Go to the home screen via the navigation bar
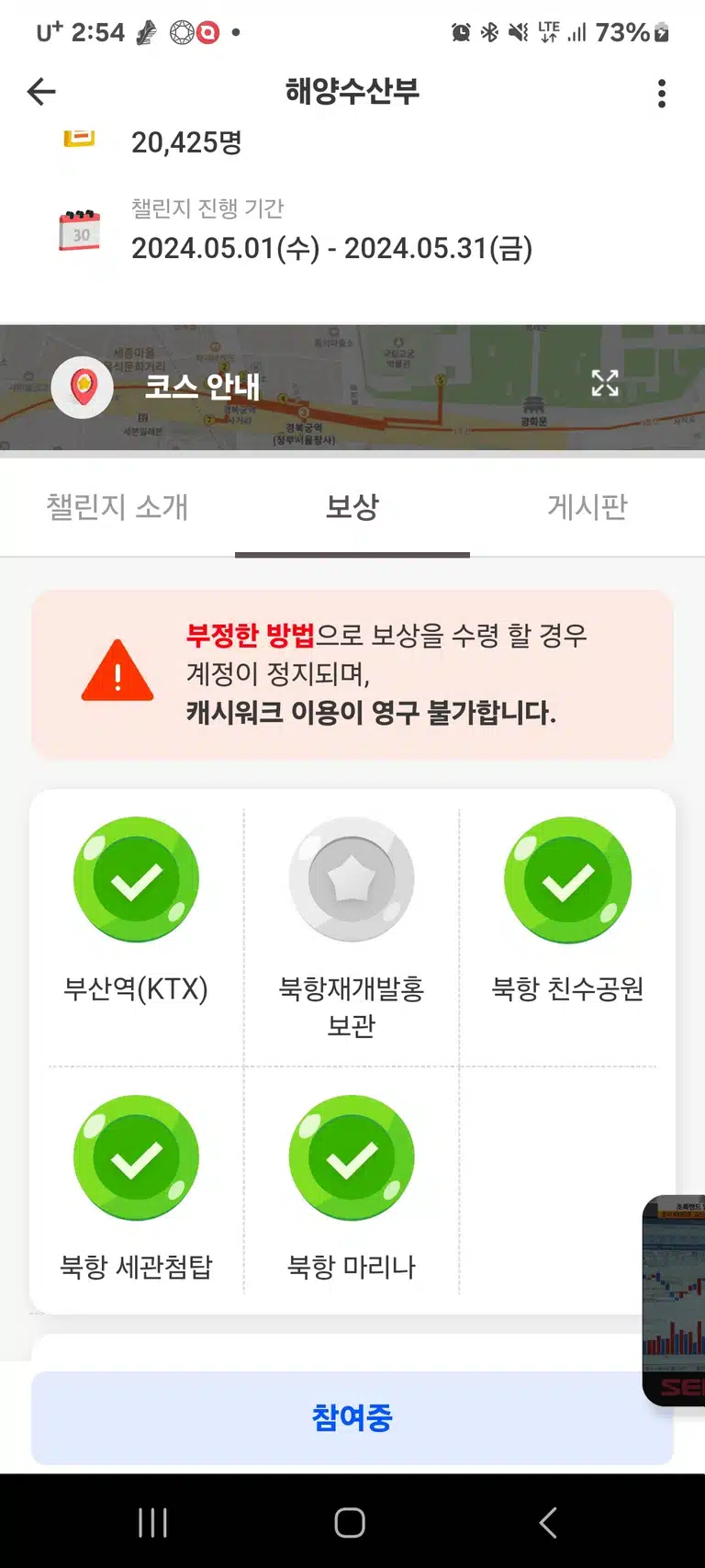 pyautogui.click(x=350, y=1522)
